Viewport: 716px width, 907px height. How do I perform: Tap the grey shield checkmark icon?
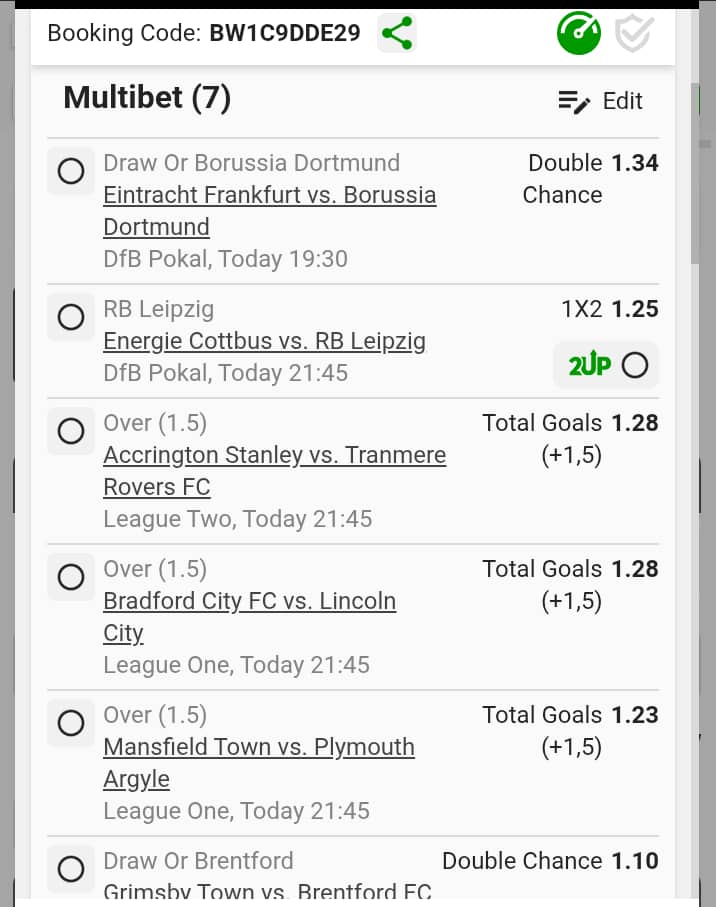[634, 34]
